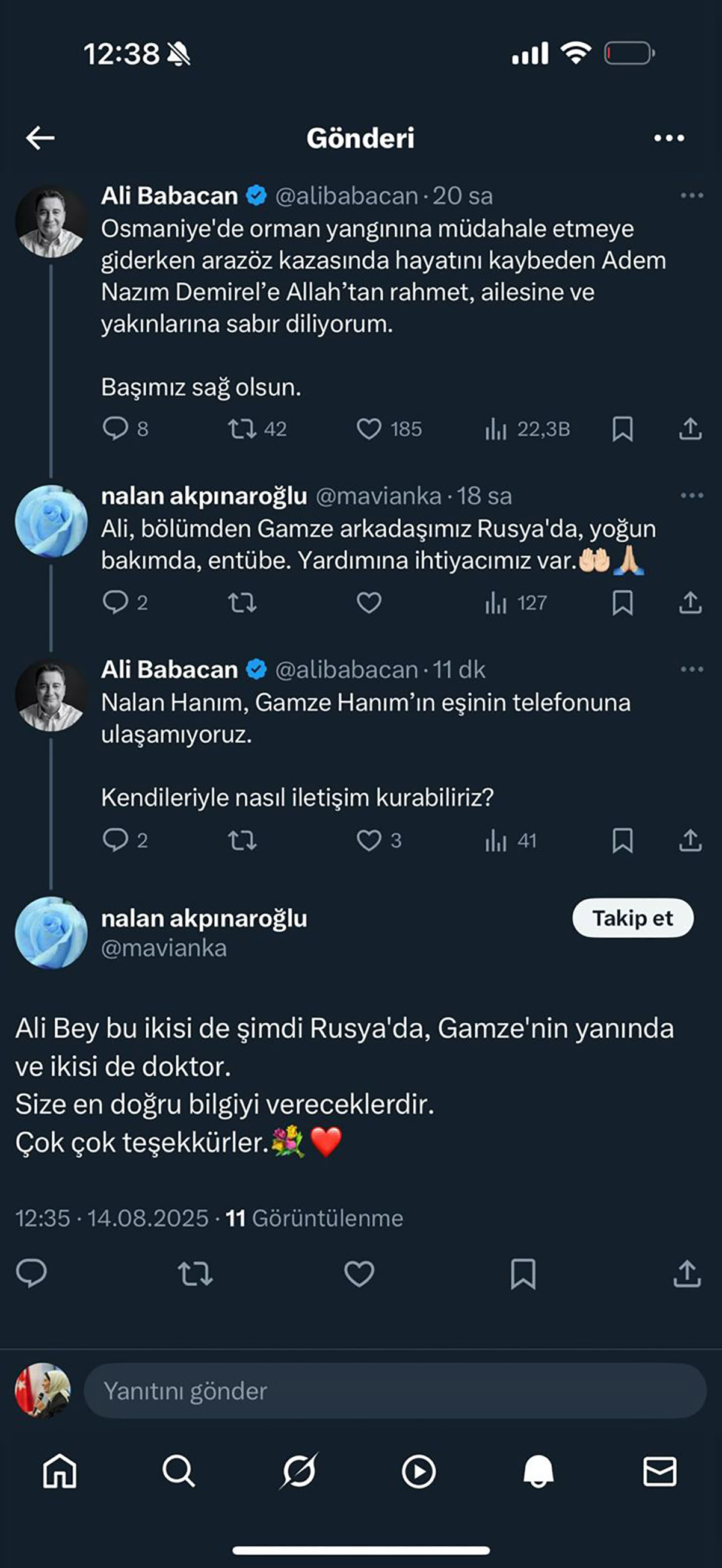Reply to the post with 8 comments
722x1568 pixels.
tap(115, 429)
